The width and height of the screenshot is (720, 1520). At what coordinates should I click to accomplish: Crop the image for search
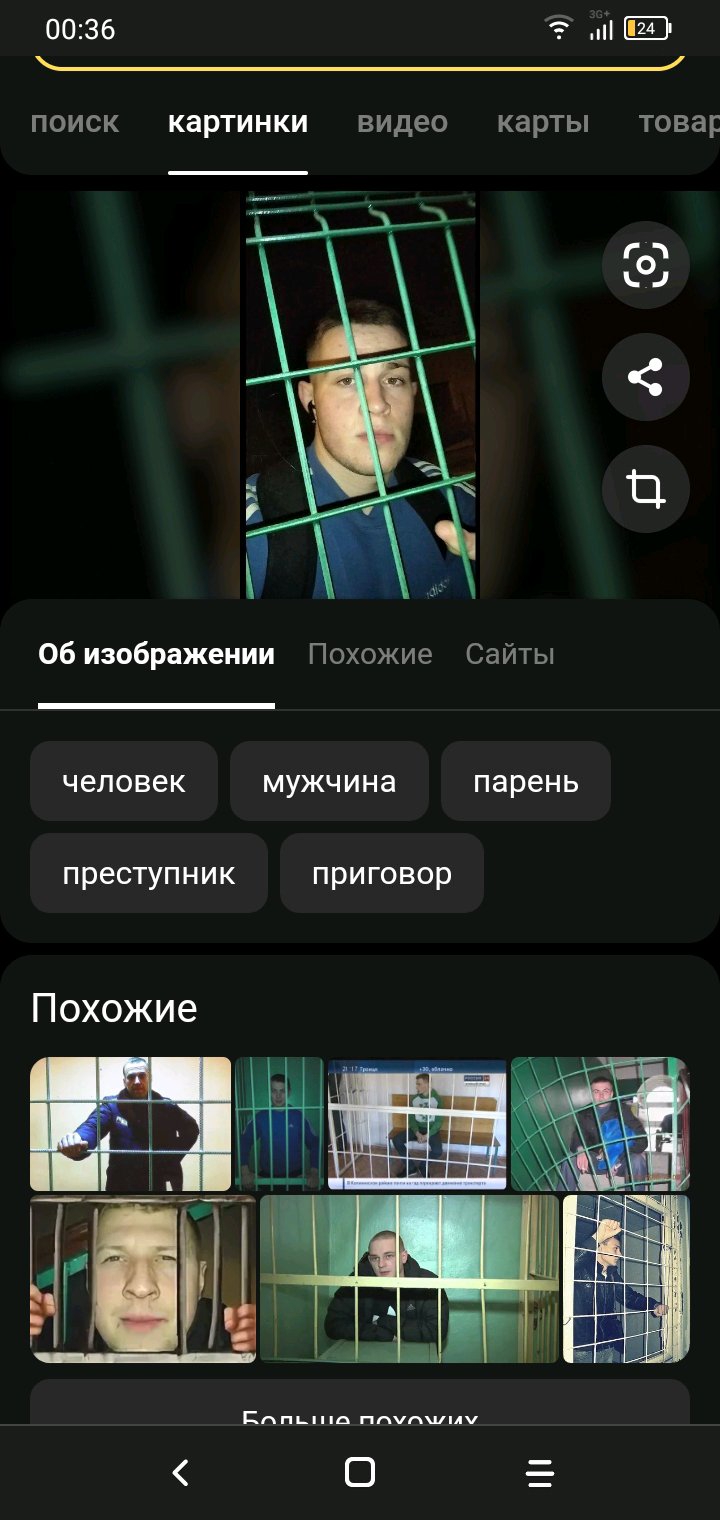646,489
